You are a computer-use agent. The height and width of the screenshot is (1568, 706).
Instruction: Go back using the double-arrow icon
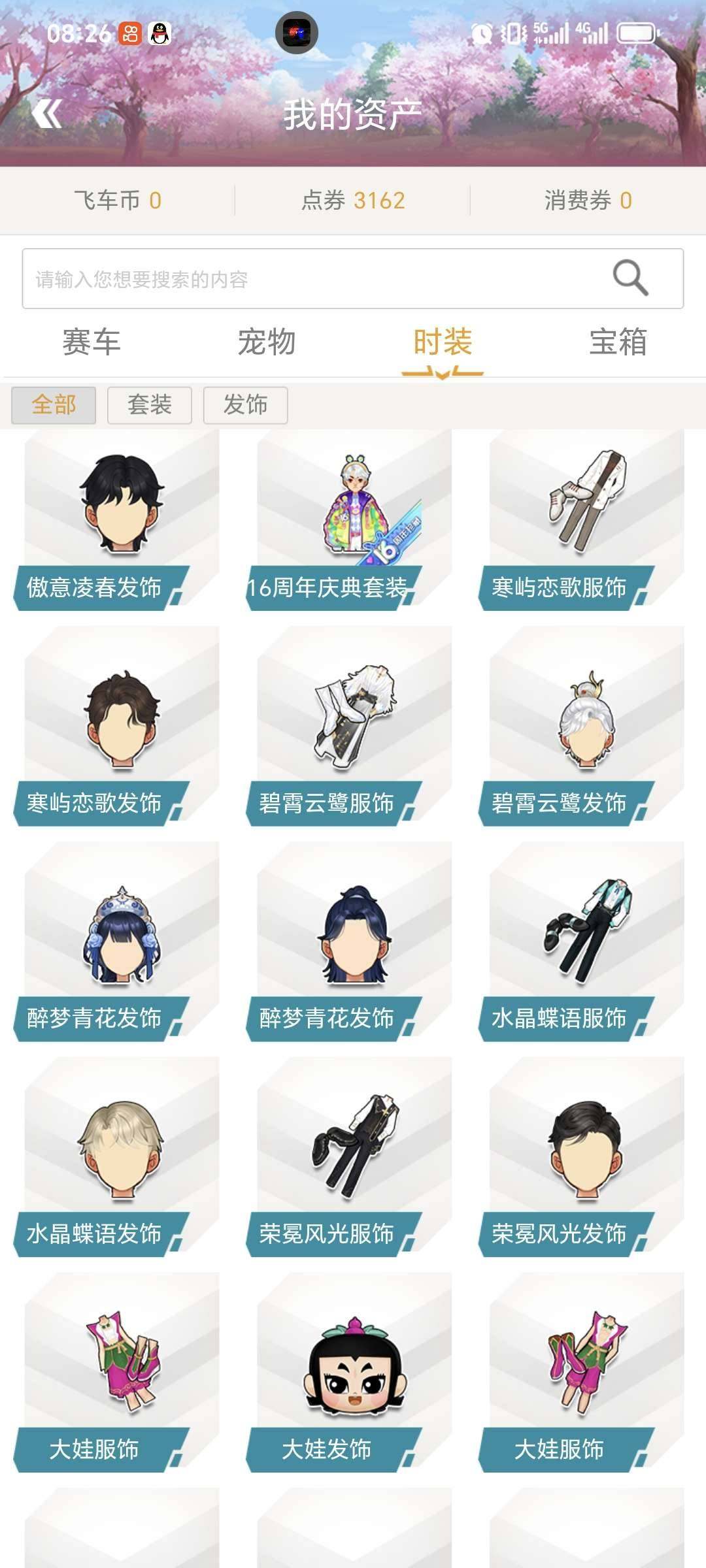[46, 114]
